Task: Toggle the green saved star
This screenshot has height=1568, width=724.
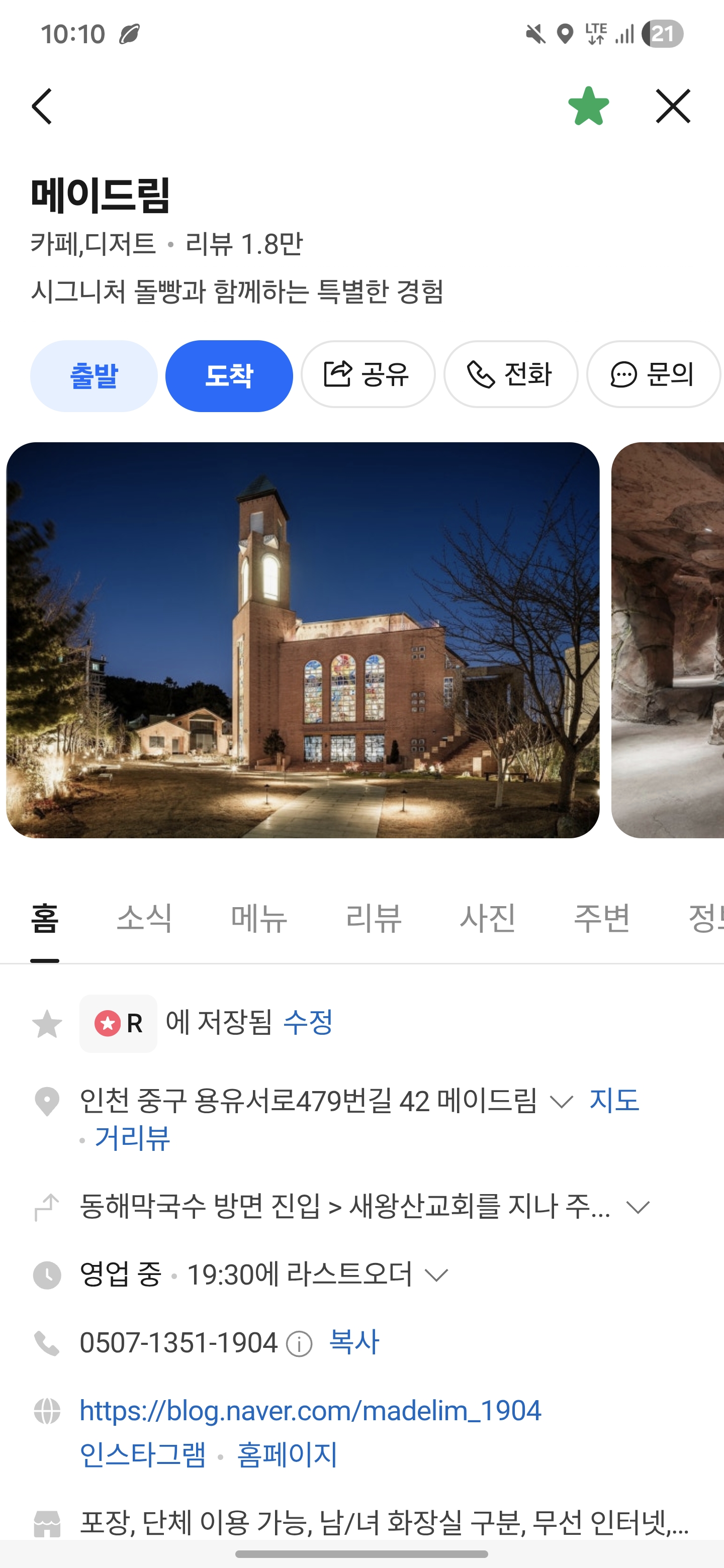Action: (588, 107)
